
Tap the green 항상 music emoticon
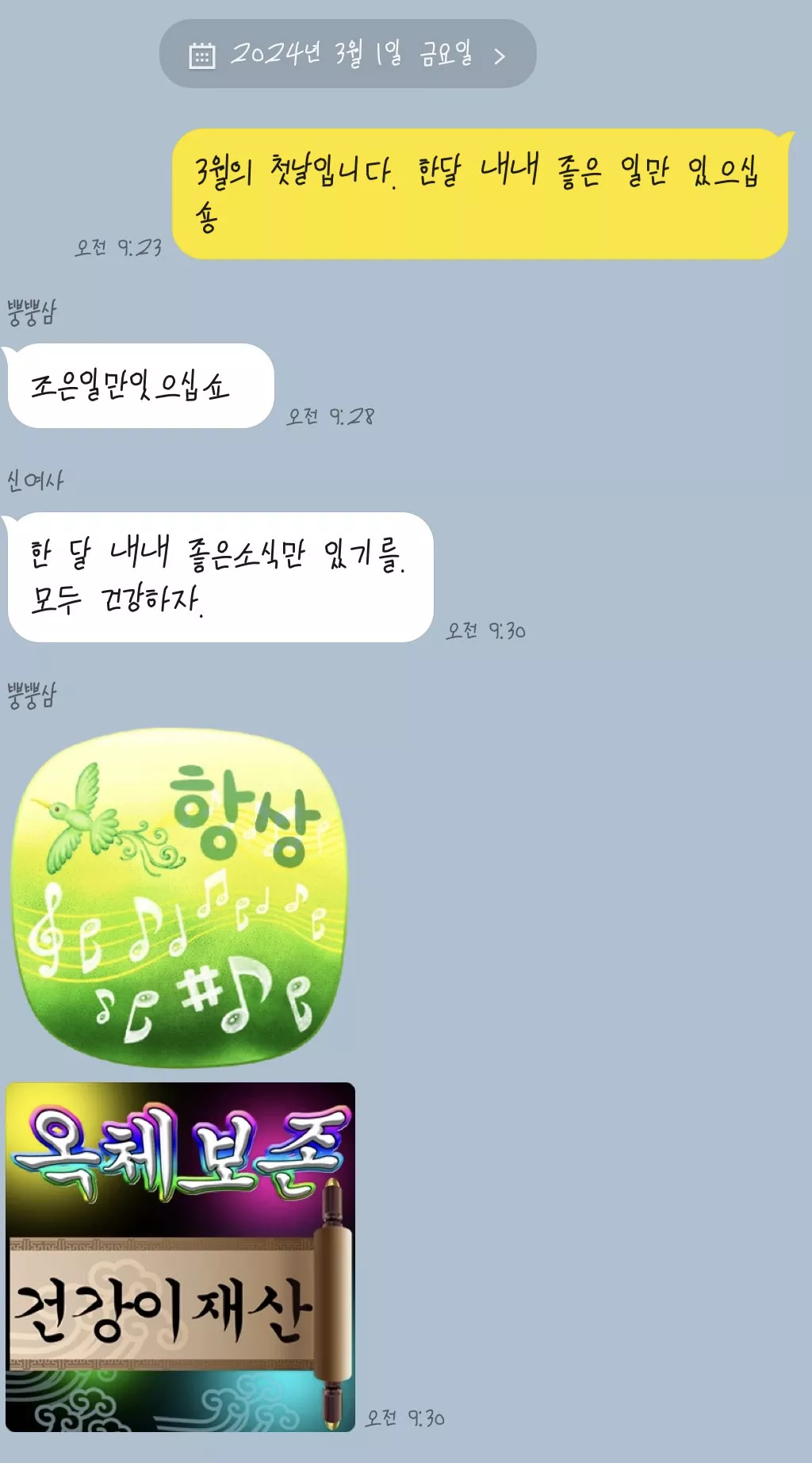click(179, 896)
